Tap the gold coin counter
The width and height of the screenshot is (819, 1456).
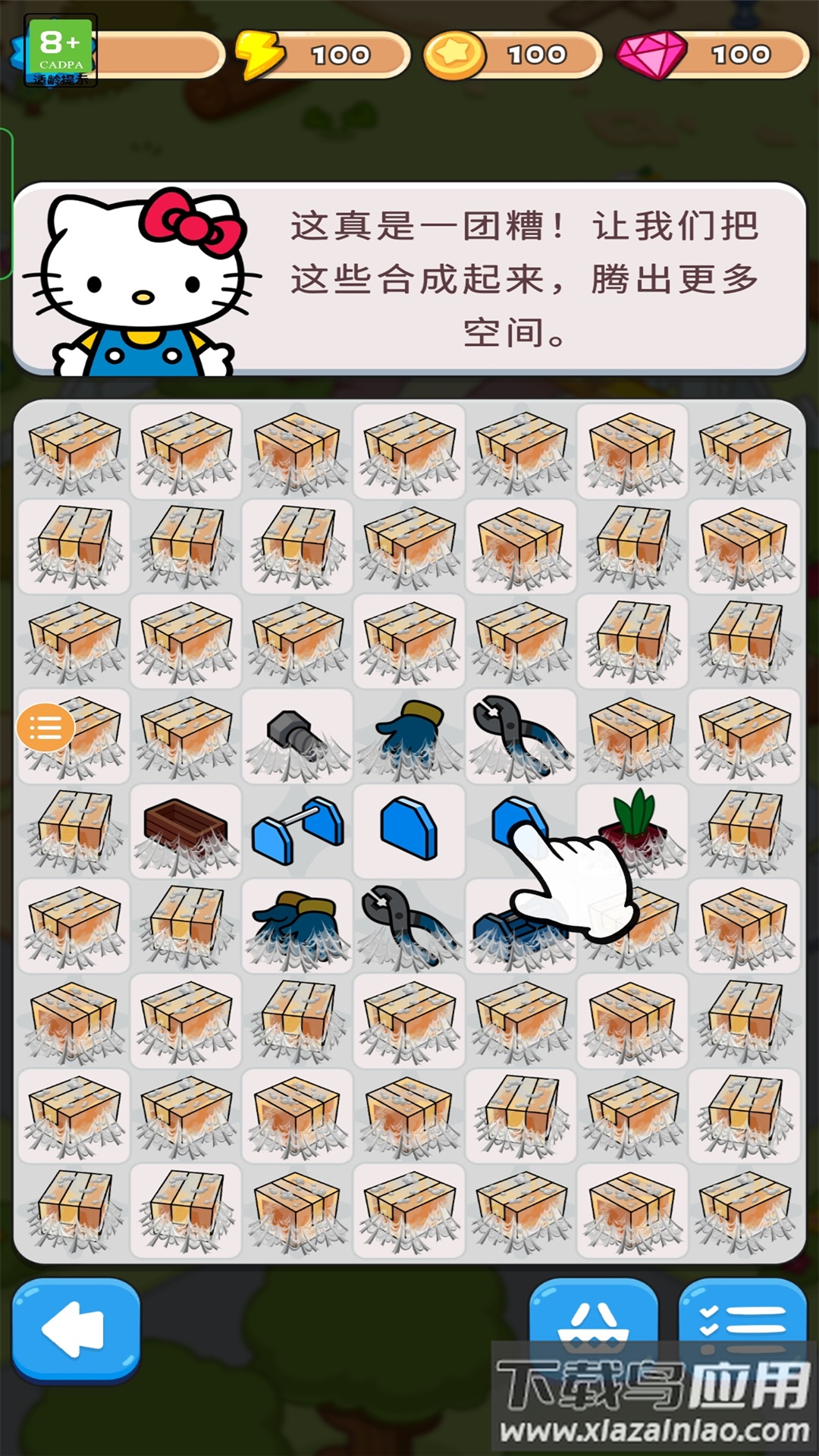(x=513, y=55)
